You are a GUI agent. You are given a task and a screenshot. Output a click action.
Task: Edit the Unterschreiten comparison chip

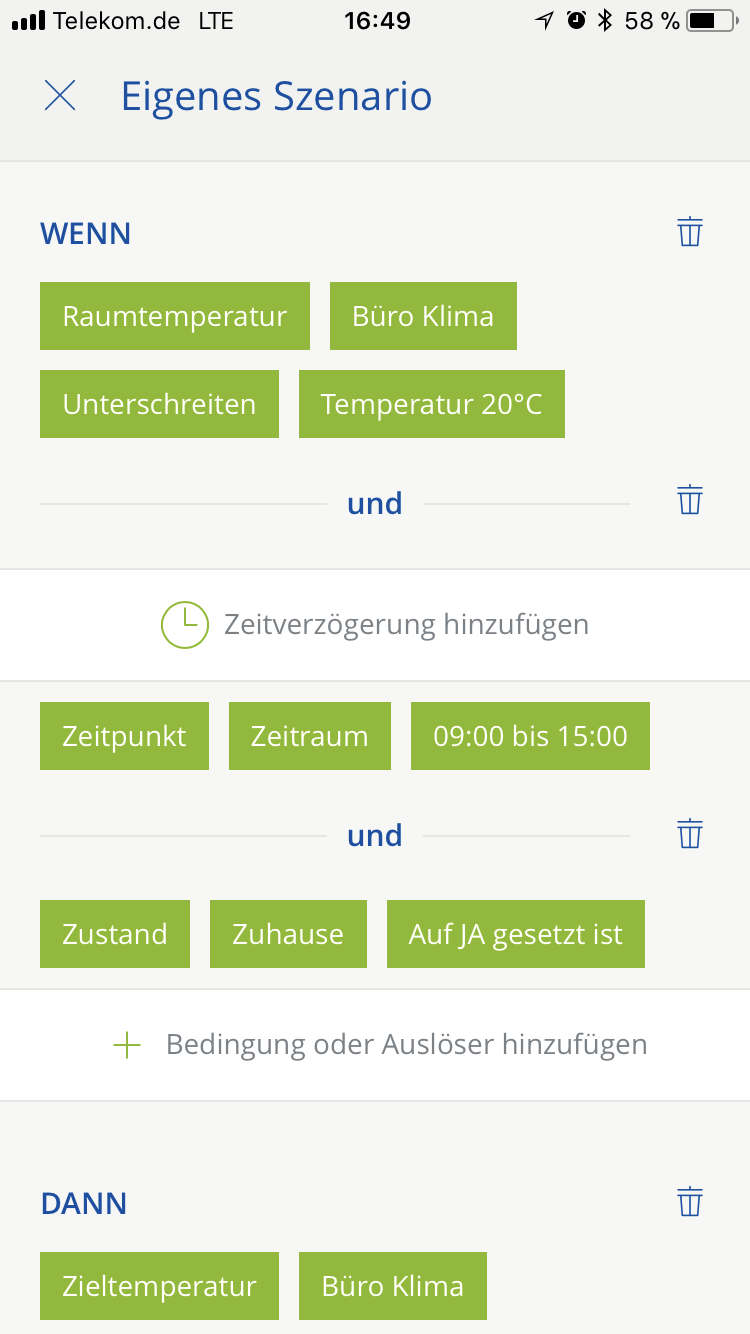point(159,404)
